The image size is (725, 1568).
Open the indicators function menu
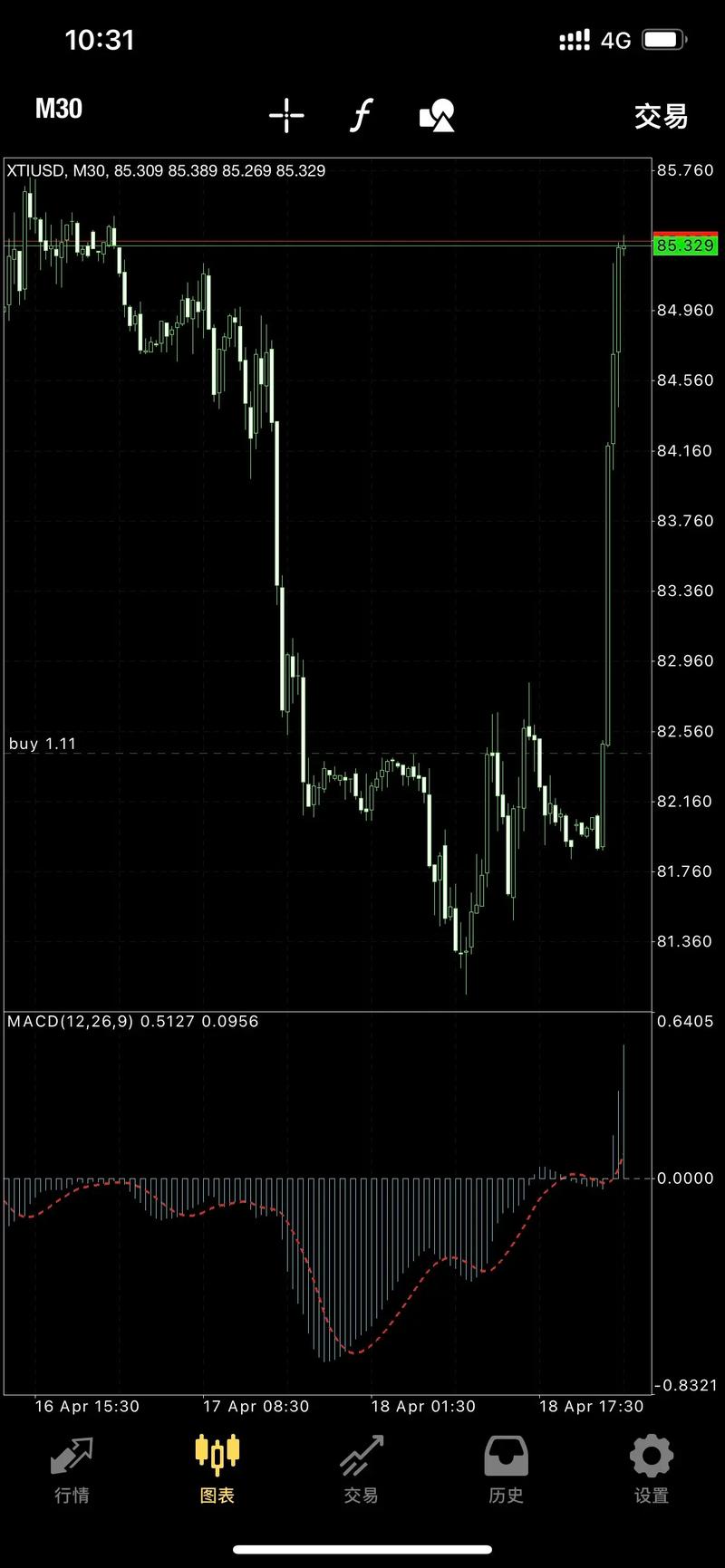361,115
